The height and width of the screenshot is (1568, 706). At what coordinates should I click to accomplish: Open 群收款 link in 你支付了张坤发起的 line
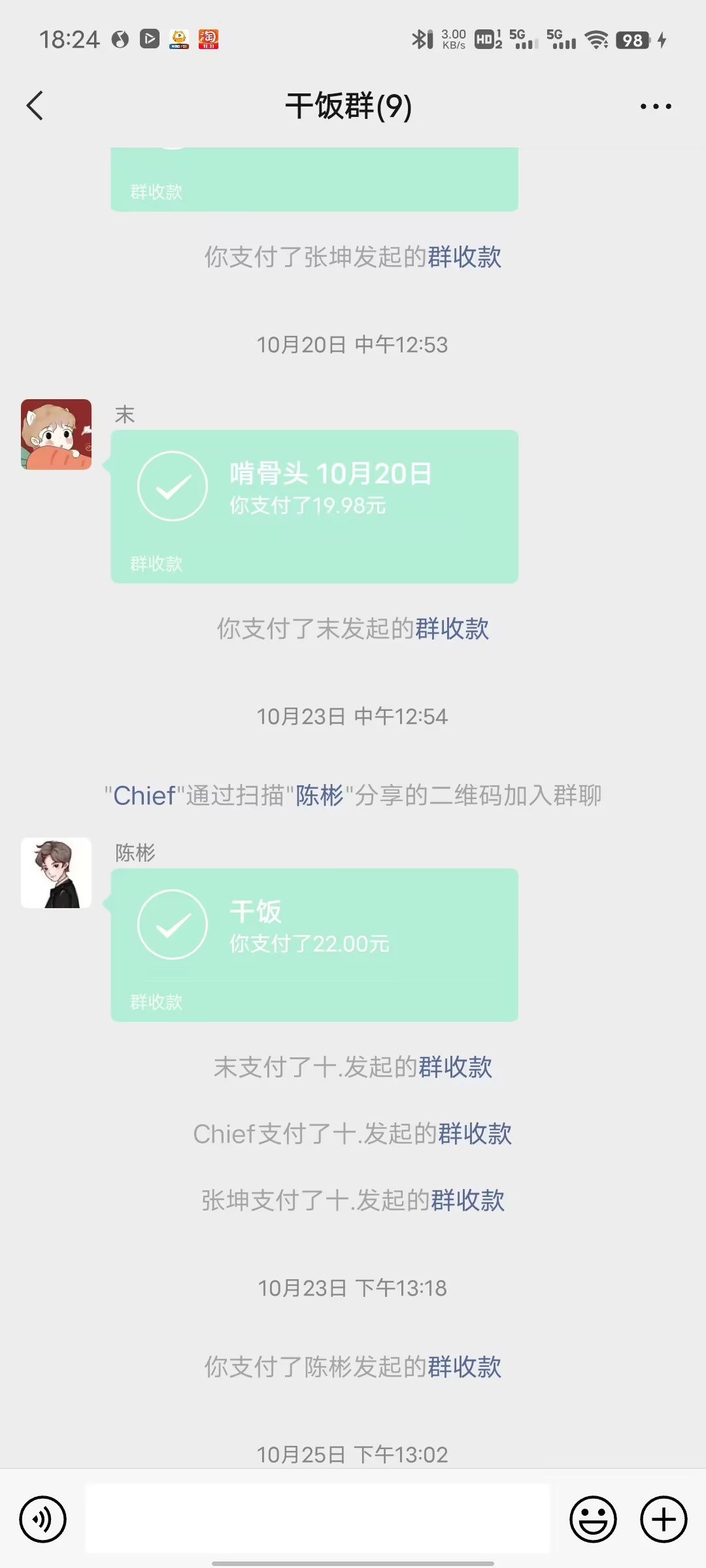click(464, 257)
